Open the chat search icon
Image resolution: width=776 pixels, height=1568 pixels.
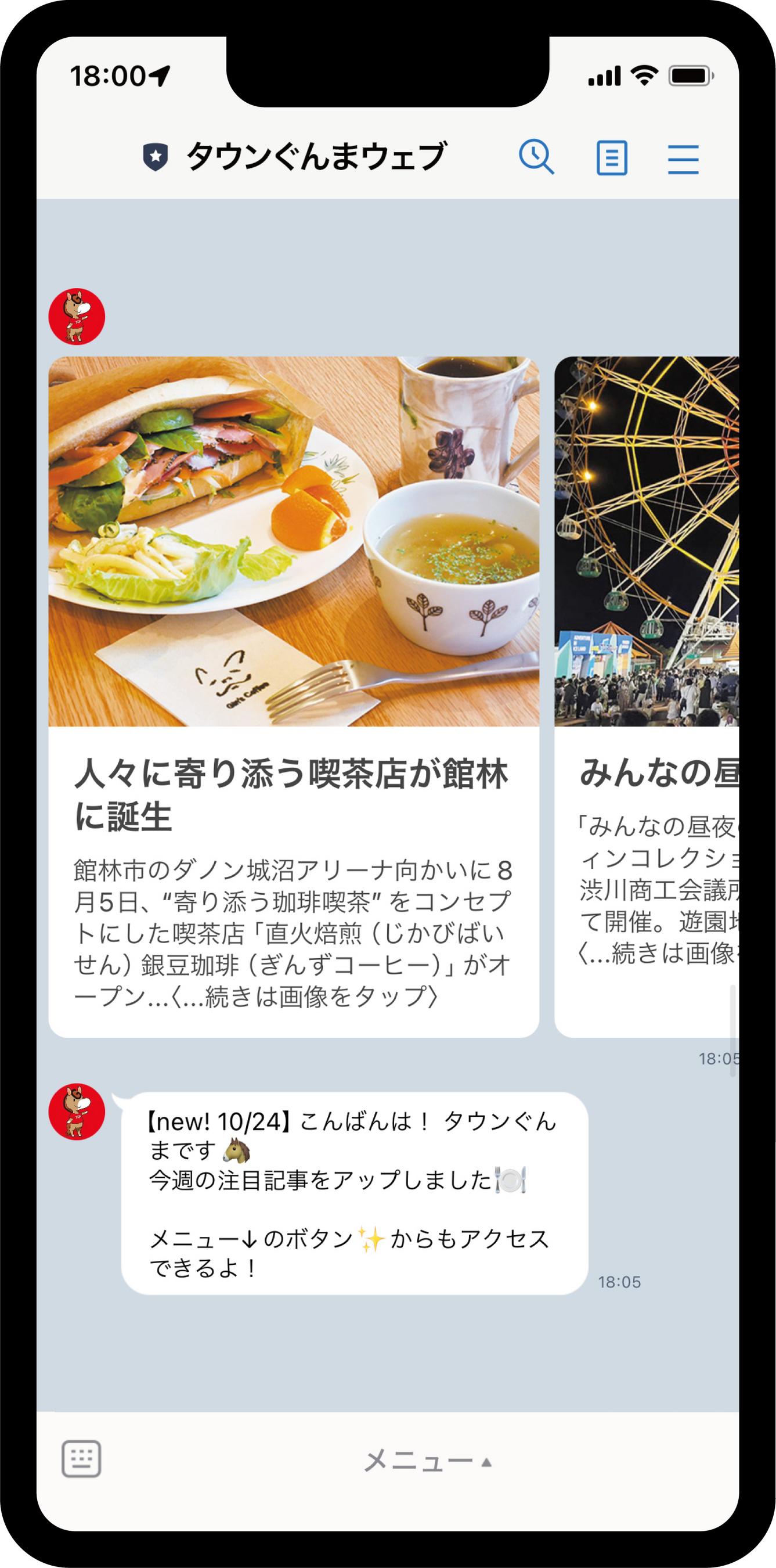pos(536,157)
